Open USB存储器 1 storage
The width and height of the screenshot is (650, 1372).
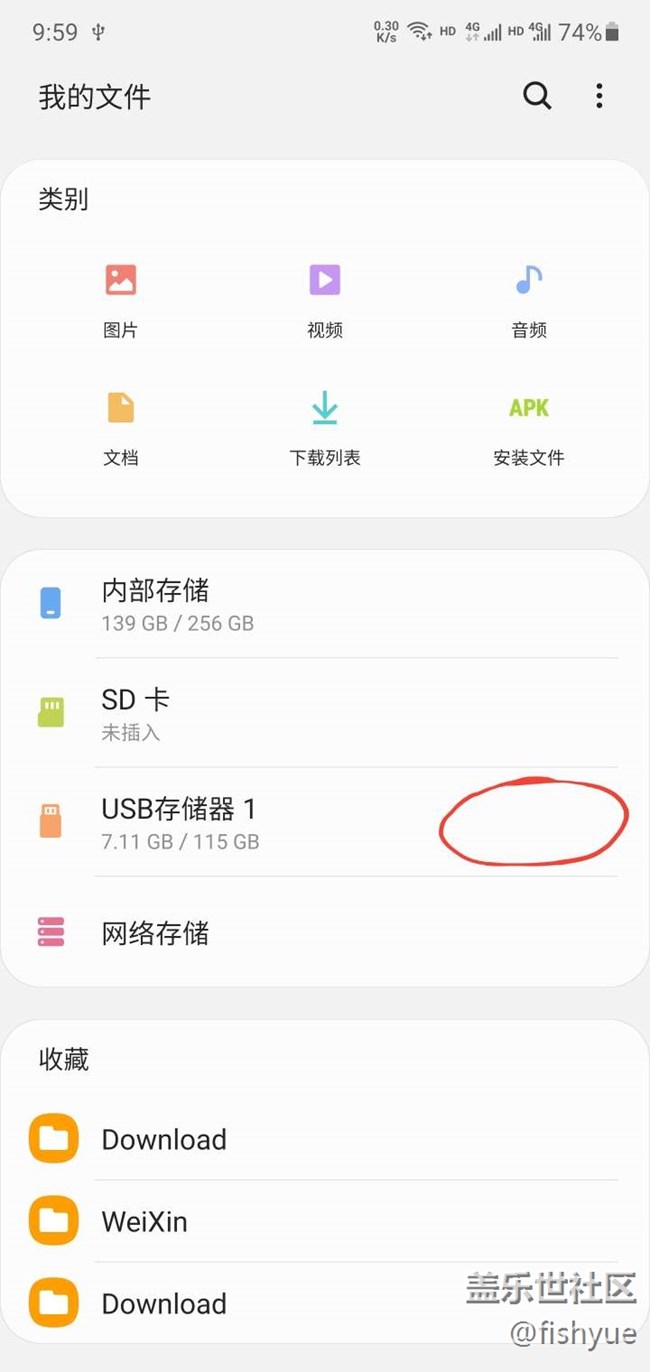(325, 822)
